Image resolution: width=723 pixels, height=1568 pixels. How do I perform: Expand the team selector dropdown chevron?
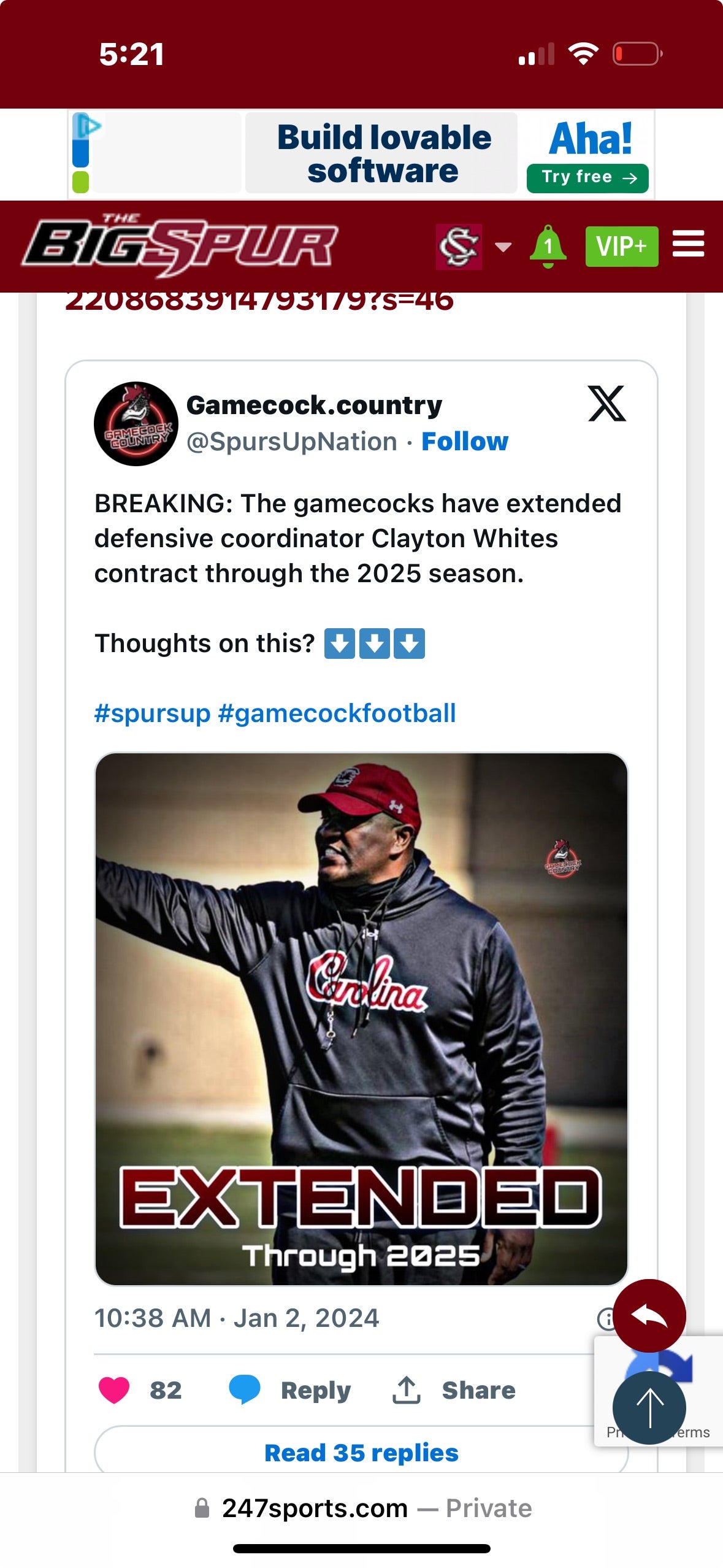pos(503,246)
